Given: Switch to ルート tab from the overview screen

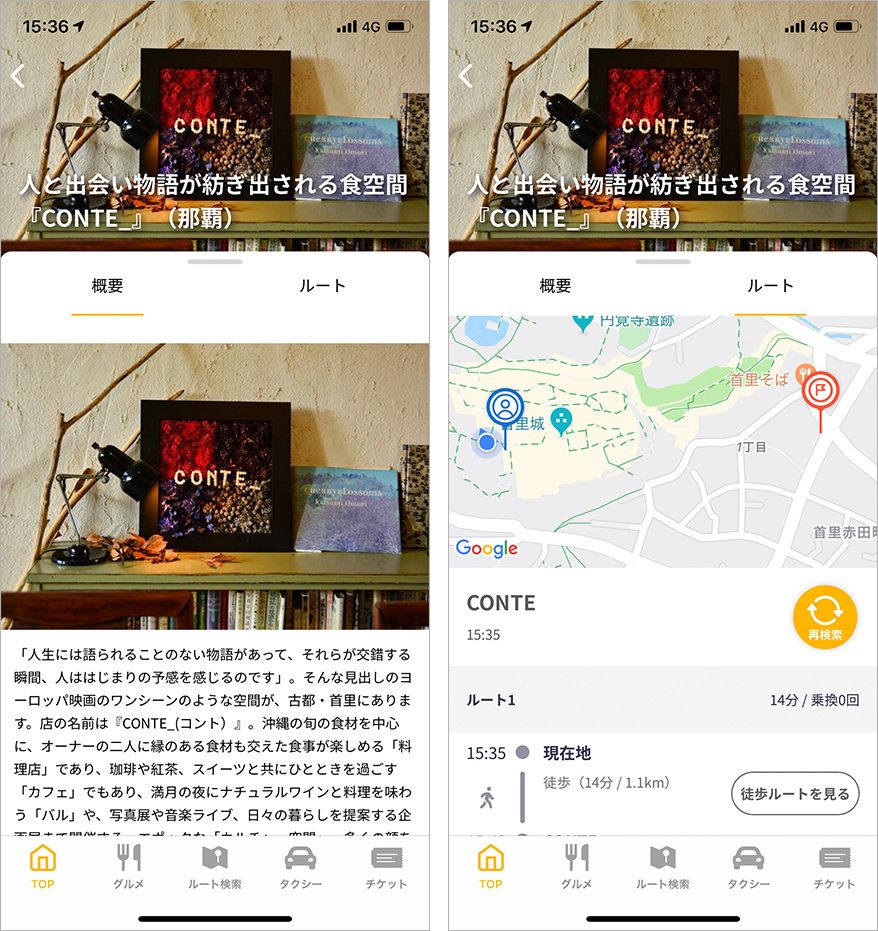Looking at the screenshot, I should click(x=322, y=286).
